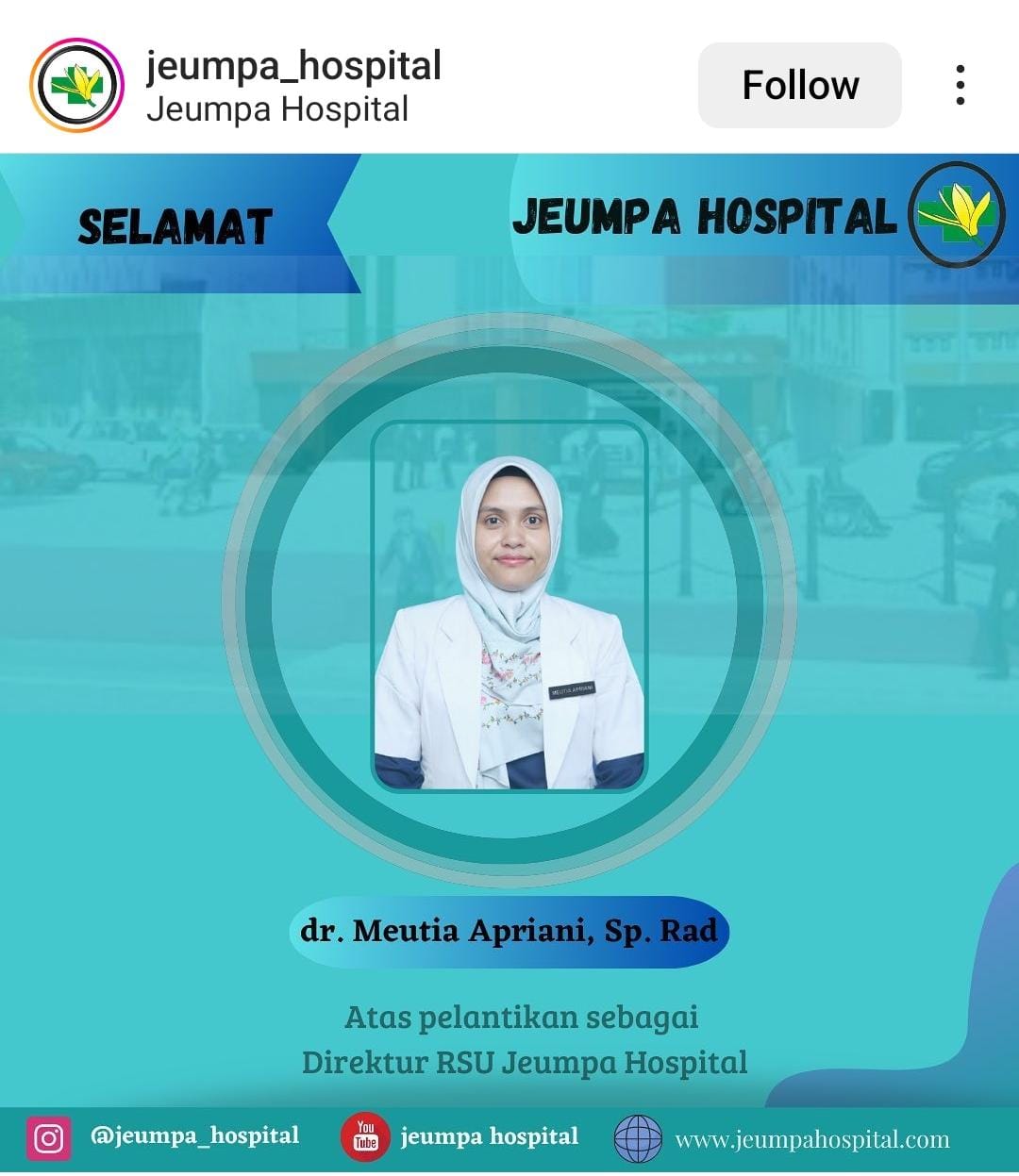
Task: Click the JEUMPA HOSPITAL header text
Action: click(x=703, y=217)
